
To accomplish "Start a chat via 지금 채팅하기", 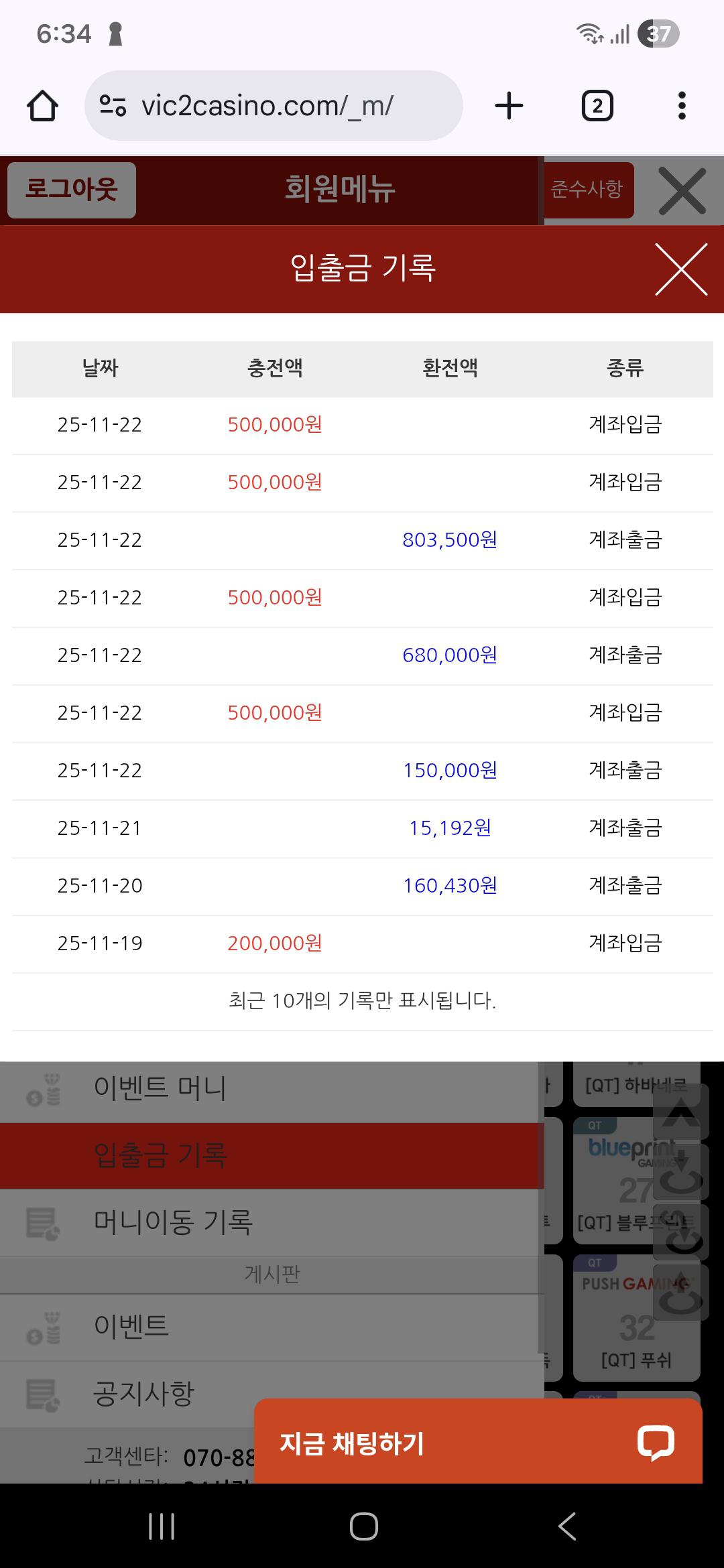I will point(477,1442).
